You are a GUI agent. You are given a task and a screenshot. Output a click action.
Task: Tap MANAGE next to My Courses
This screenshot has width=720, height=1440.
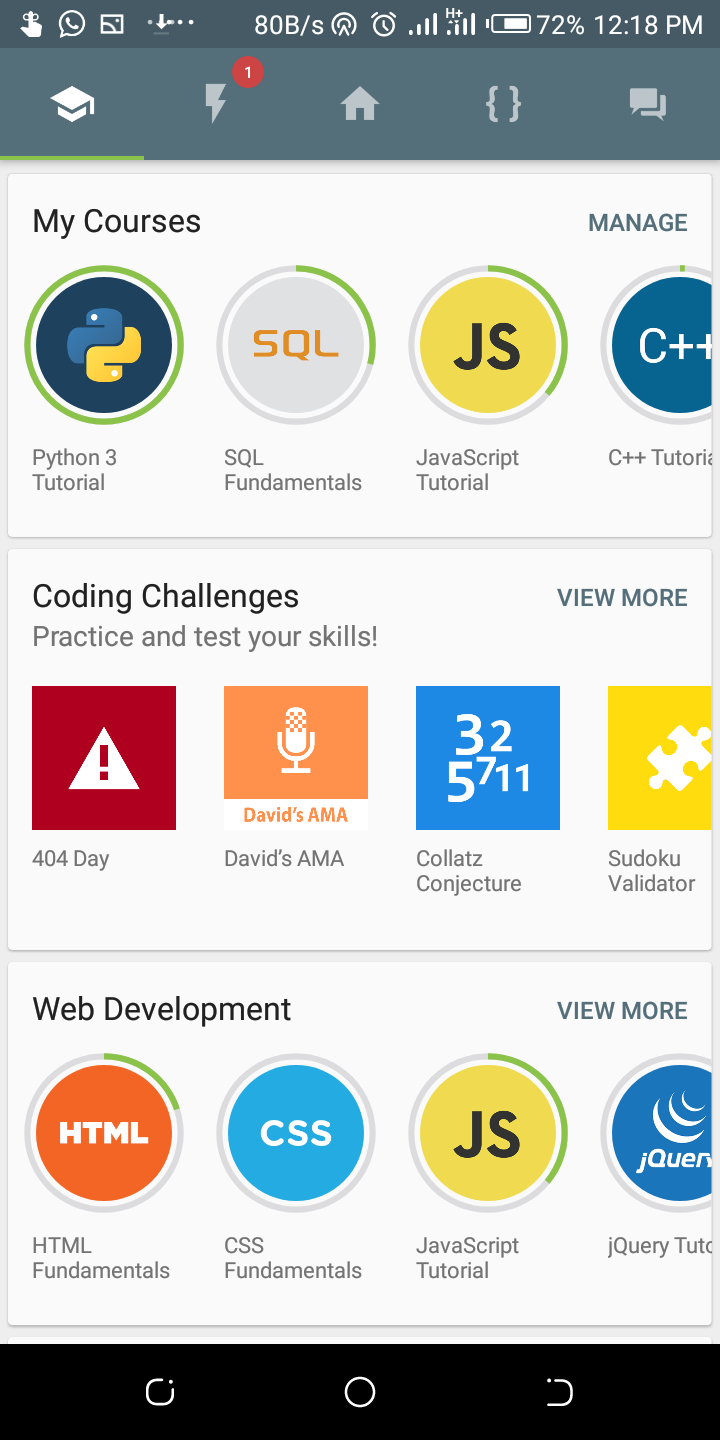coord(637,223)
